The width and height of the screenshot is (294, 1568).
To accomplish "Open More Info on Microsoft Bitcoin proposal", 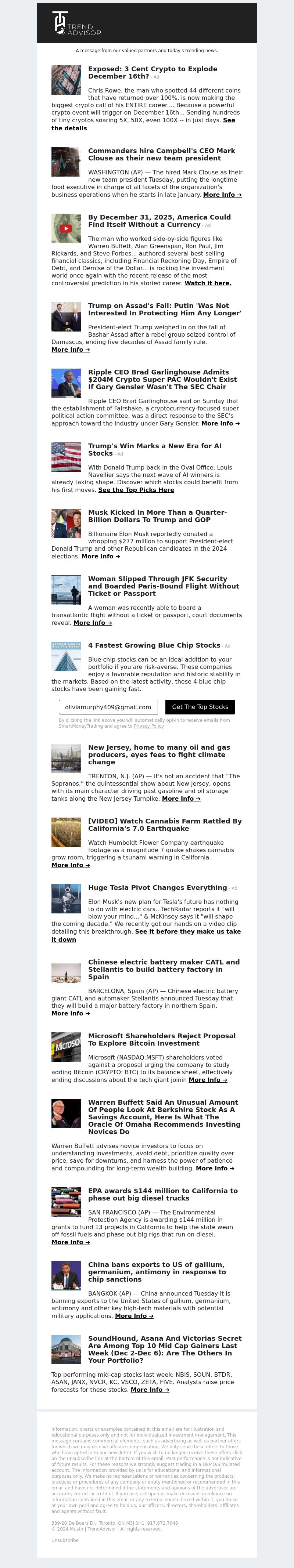I will click(x=208, y=1080).
